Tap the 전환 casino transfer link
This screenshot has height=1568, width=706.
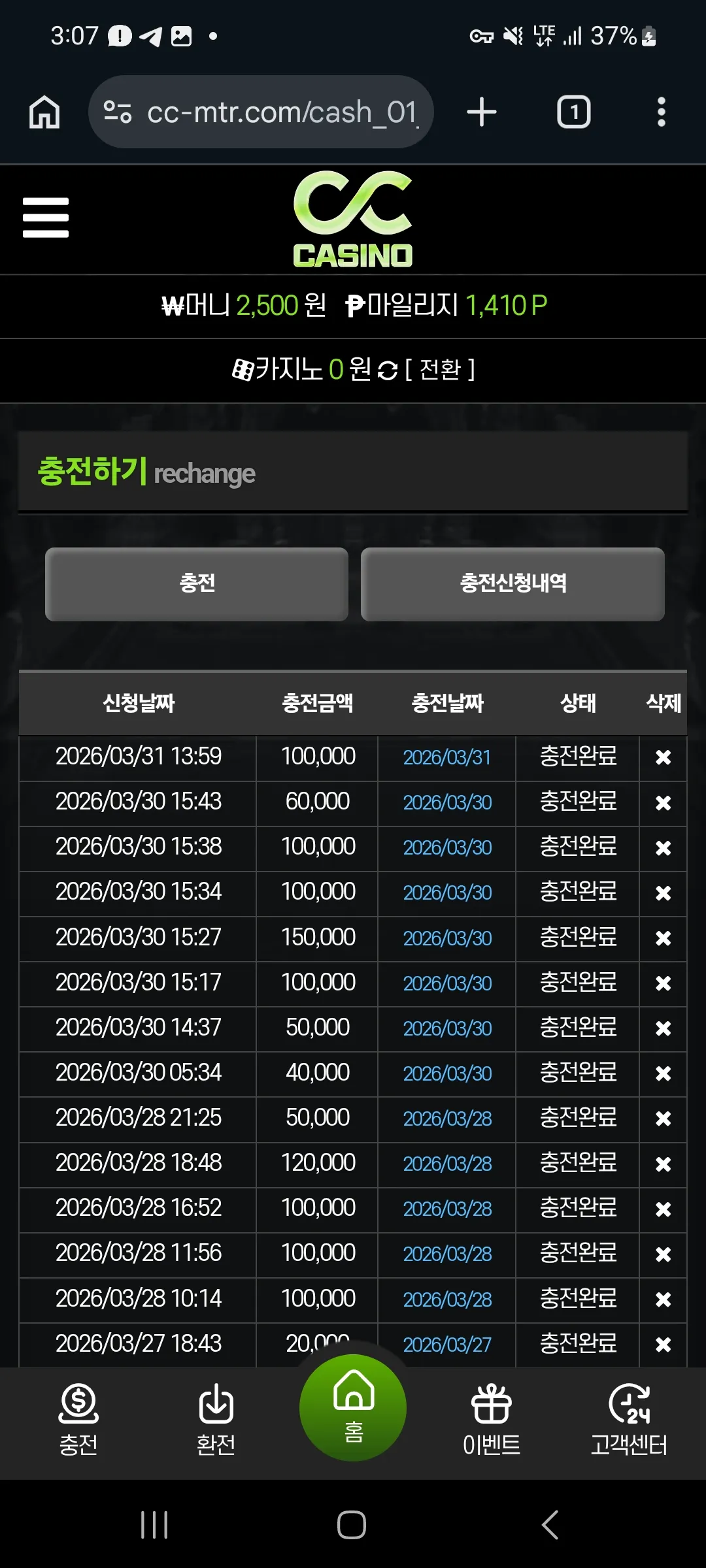pos(440,370)
